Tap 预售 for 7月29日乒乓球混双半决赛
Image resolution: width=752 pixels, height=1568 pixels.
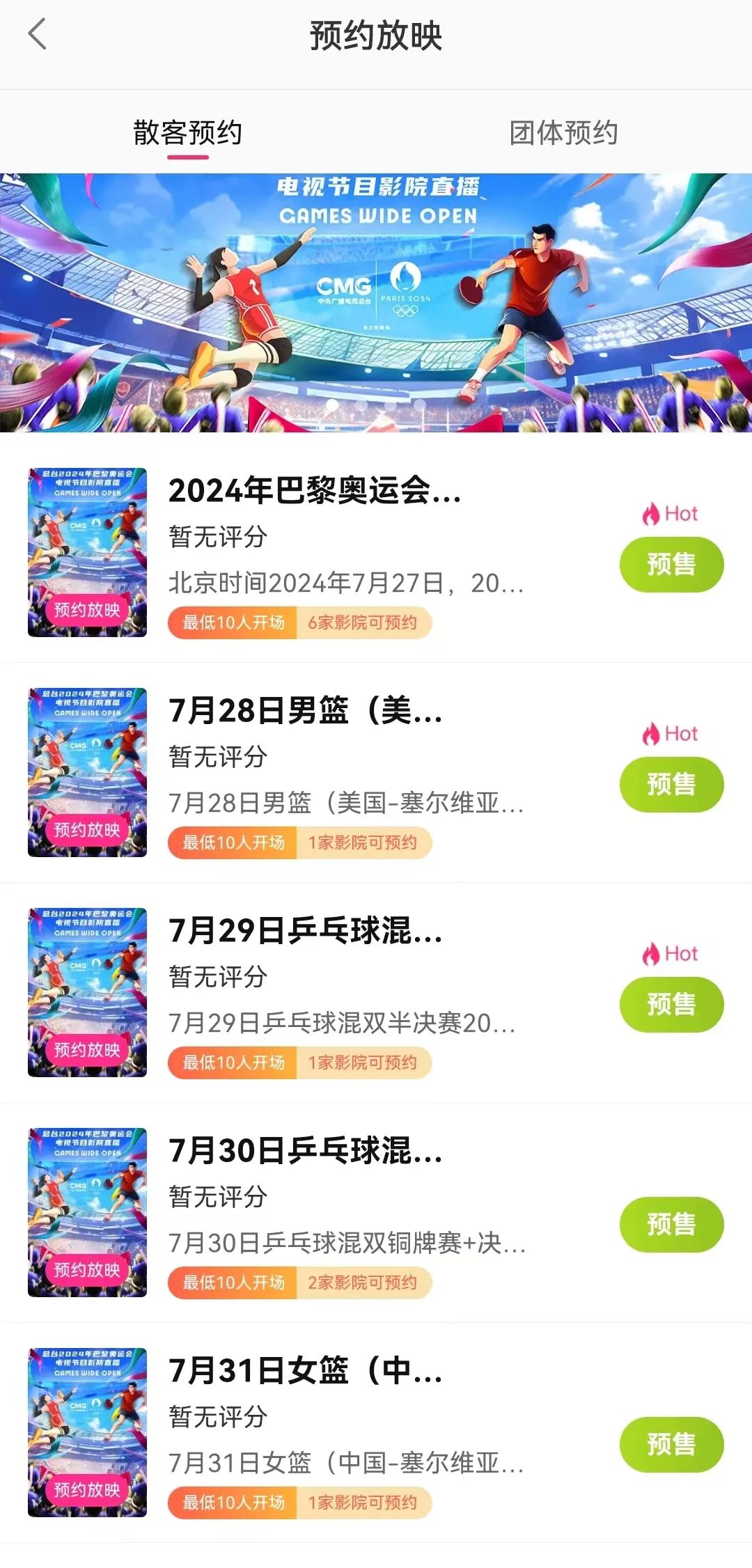point(671,1004)
